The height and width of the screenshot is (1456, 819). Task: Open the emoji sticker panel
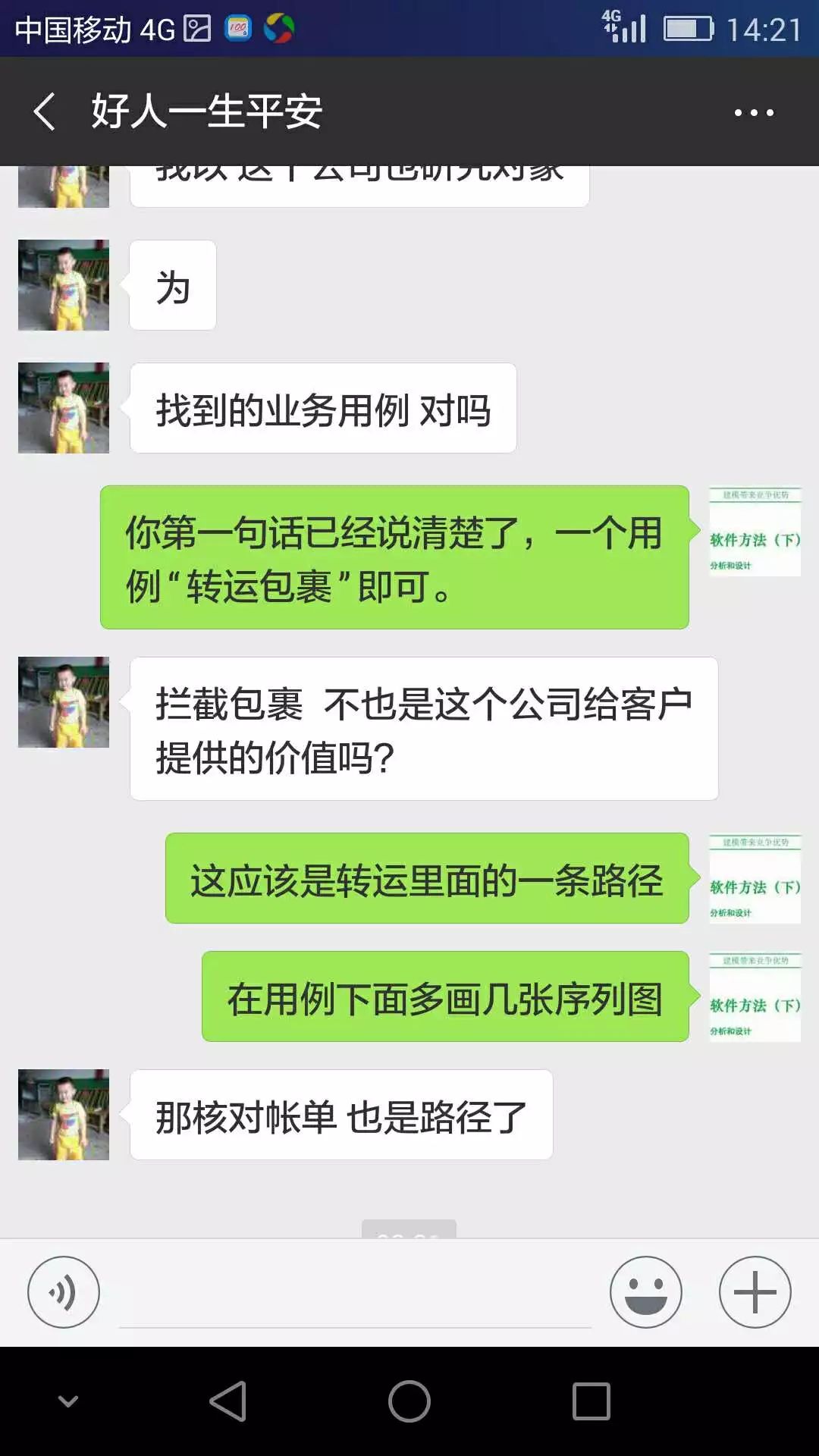pyautogui.click(x=646, y=1292)
